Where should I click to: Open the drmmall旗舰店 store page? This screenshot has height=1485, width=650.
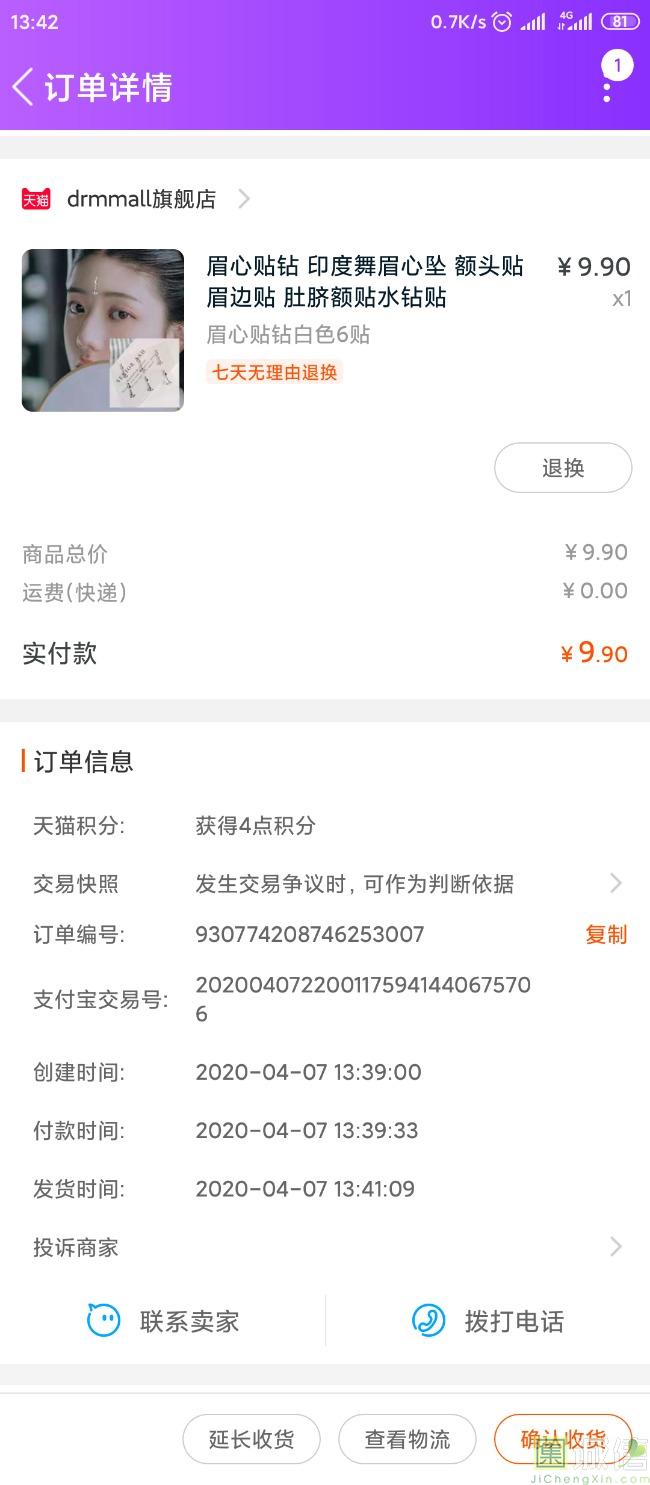pyautogui.click(x=136, y=199)
